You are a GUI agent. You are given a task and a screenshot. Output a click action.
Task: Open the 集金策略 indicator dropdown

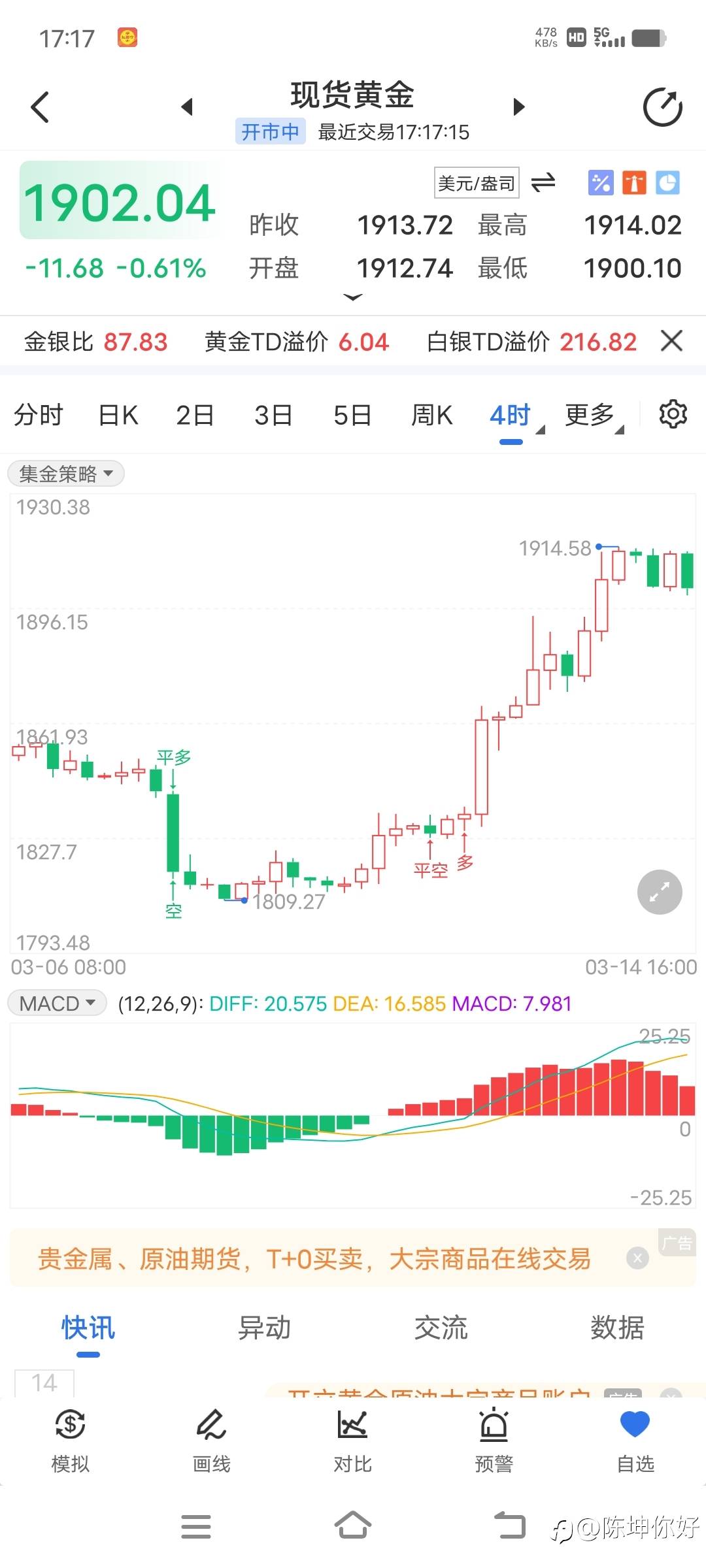65,474
